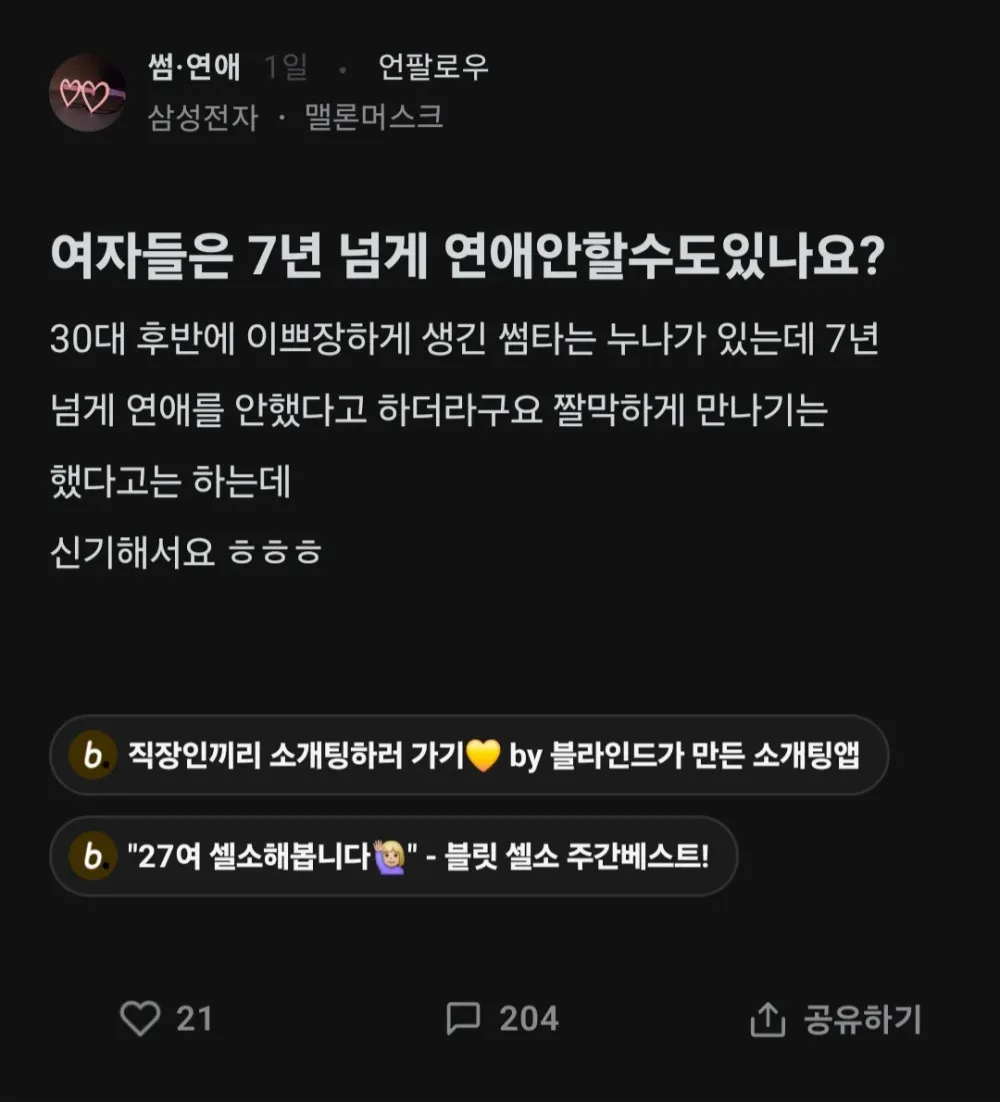Tap 공유하기 to share the post

(835, 1019)
